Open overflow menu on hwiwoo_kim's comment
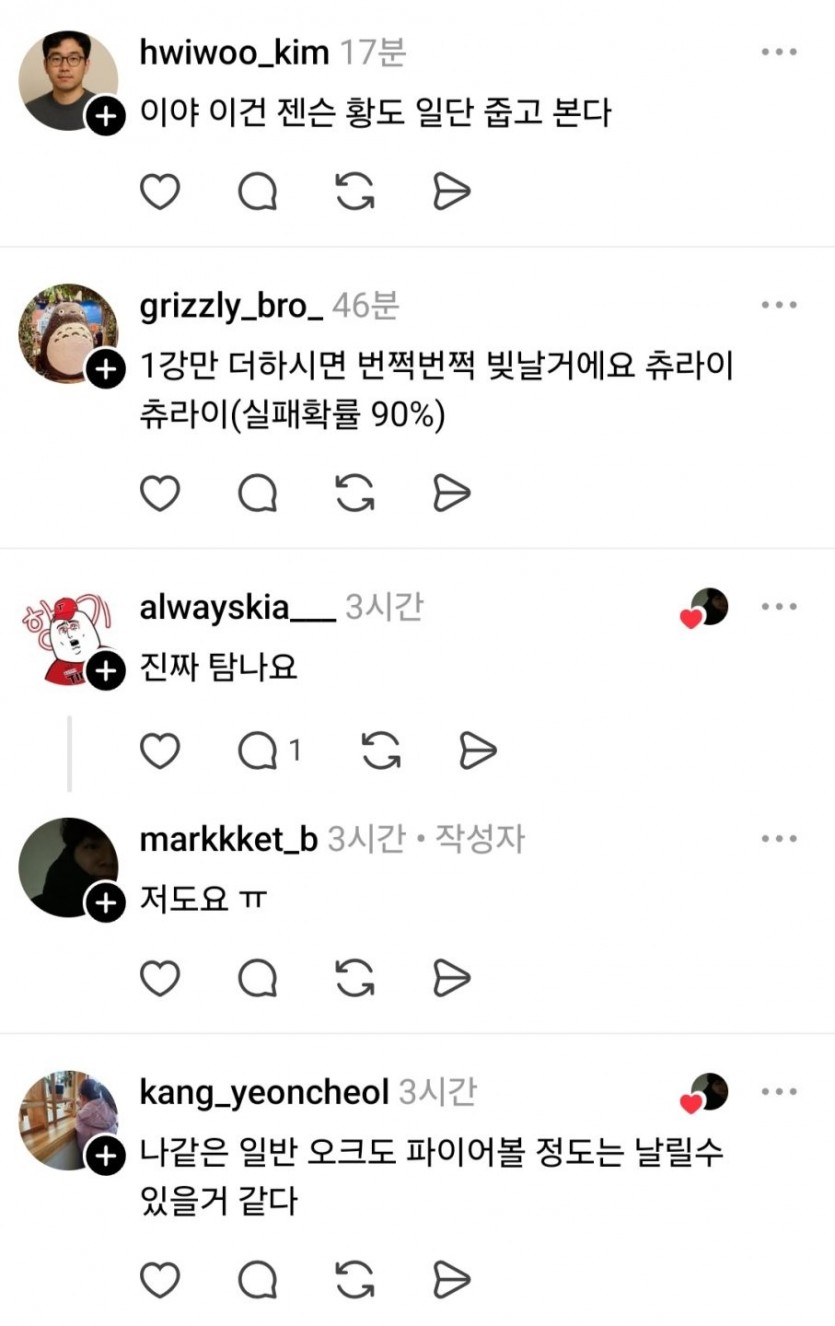Screen dimensions: 835x1326 point(779,52)
